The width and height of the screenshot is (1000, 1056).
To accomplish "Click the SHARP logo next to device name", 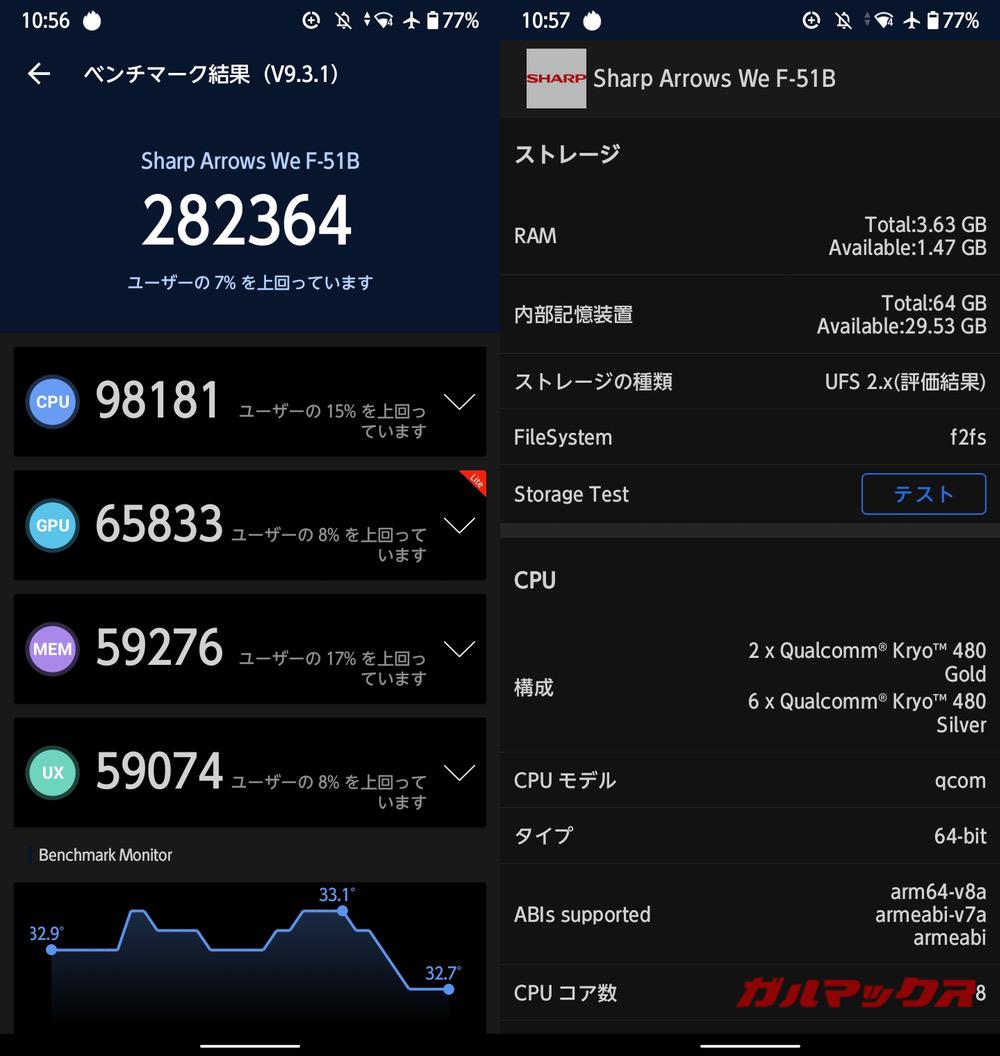I will tap(556, 78).
